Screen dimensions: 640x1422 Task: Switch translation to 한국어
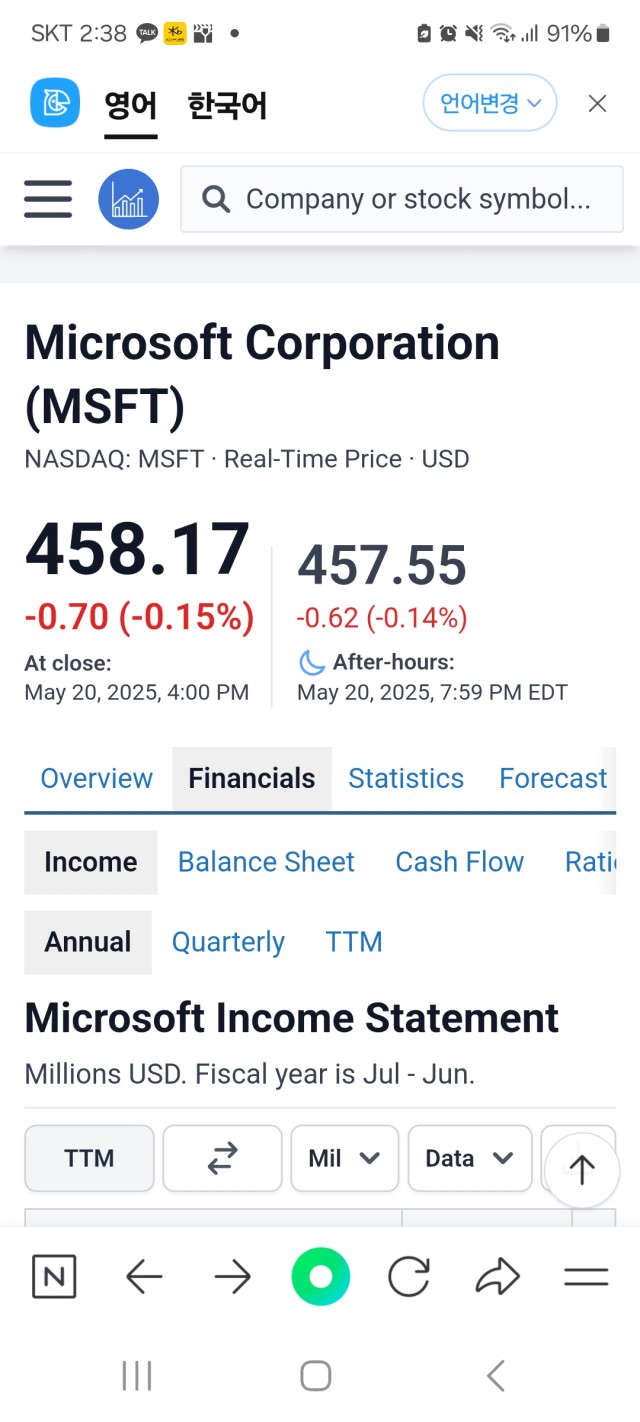tap(227, 105)
